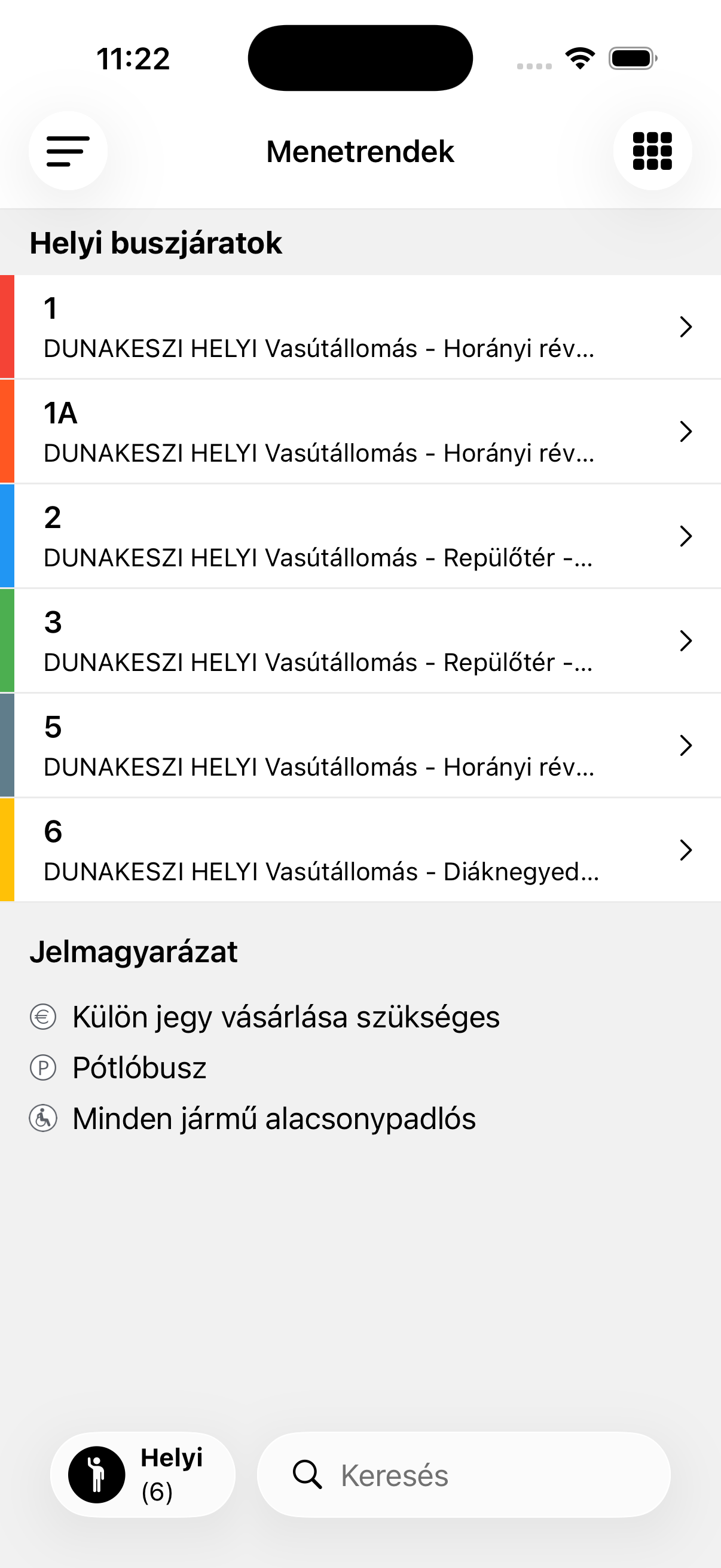The height and width of the screenshot is (1568, 721).
Task: Select bus line 3 row
Action: 360,641
